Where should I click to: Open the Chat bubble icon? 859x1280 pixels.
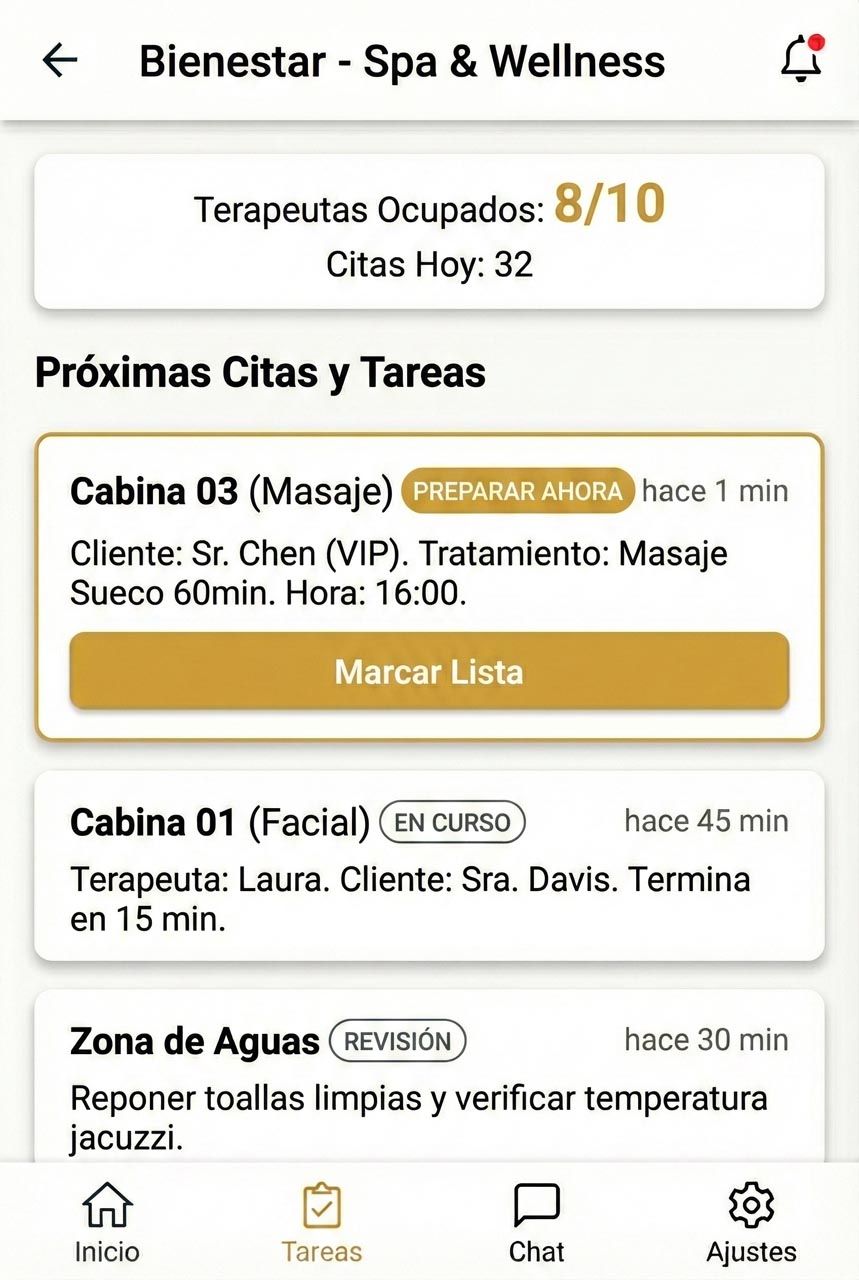pos(538,1206)
